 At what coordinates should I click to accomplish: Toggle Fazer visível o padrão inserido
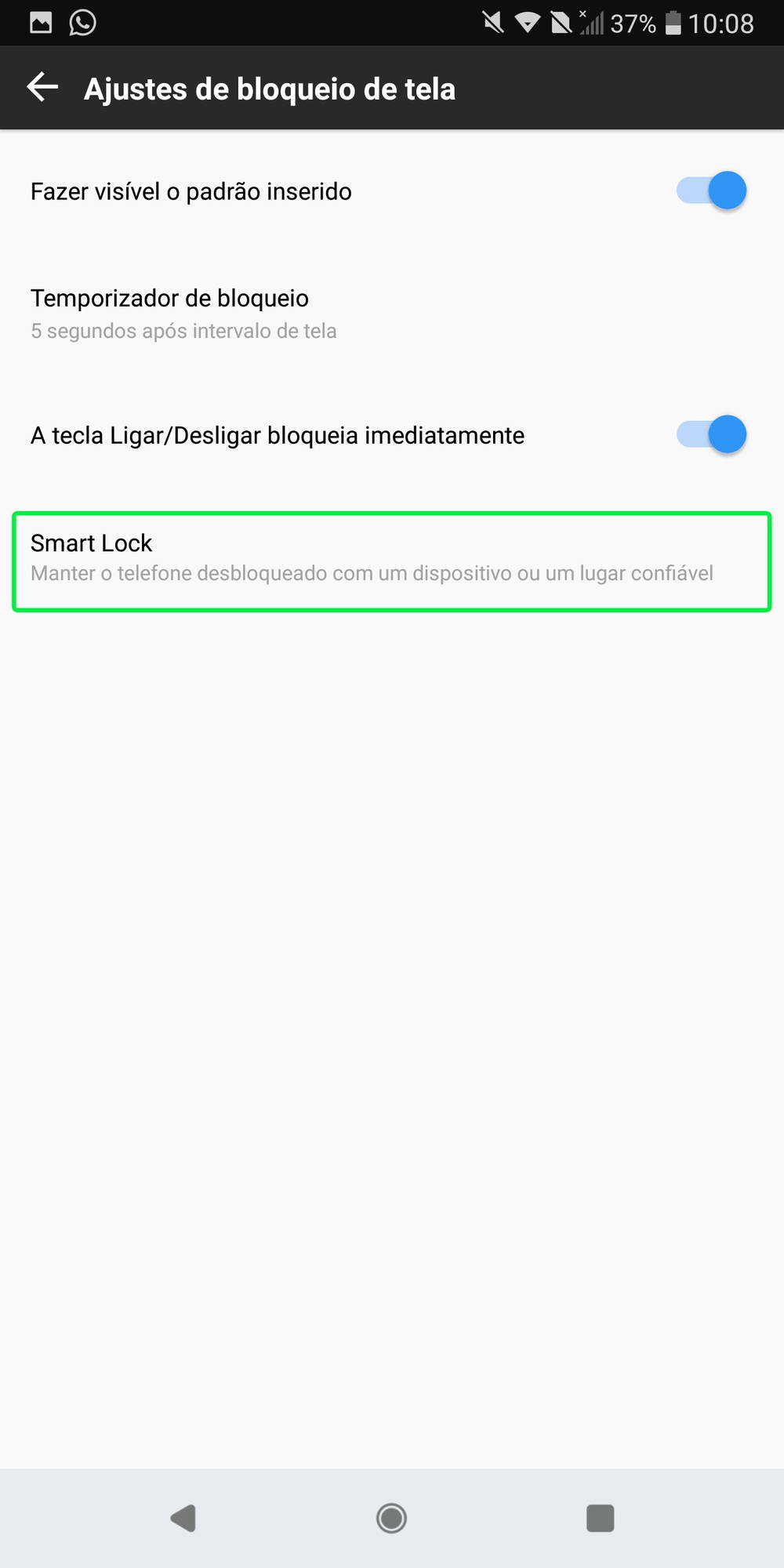point(711,191)
